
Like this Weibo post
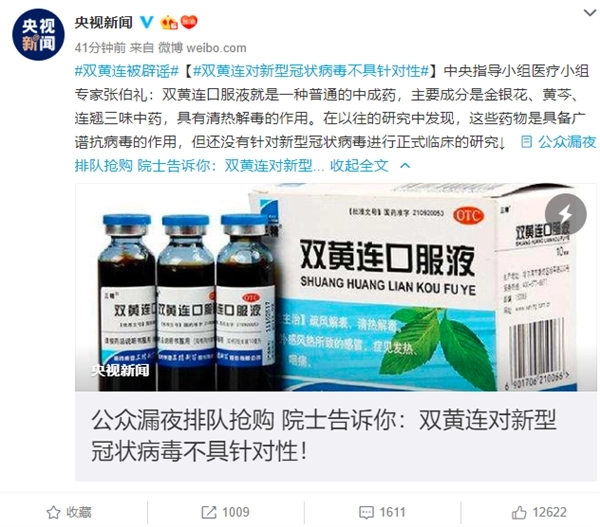point(538,511)
